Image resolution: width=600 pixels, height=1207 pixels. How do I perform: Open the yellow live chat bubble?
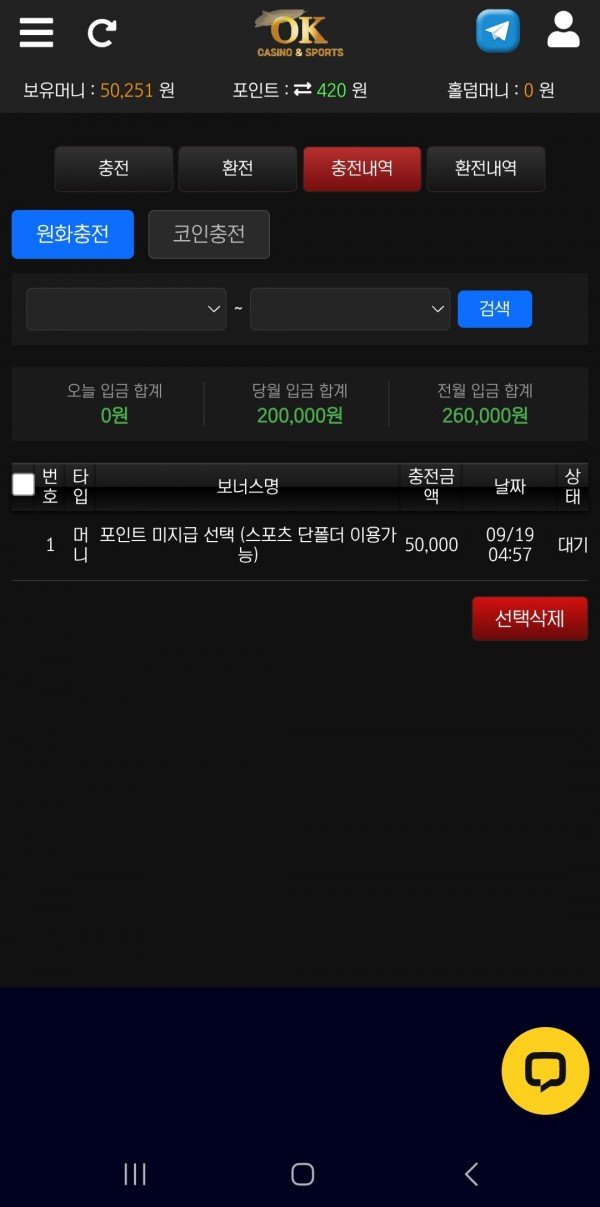(x=545, y=1071)
